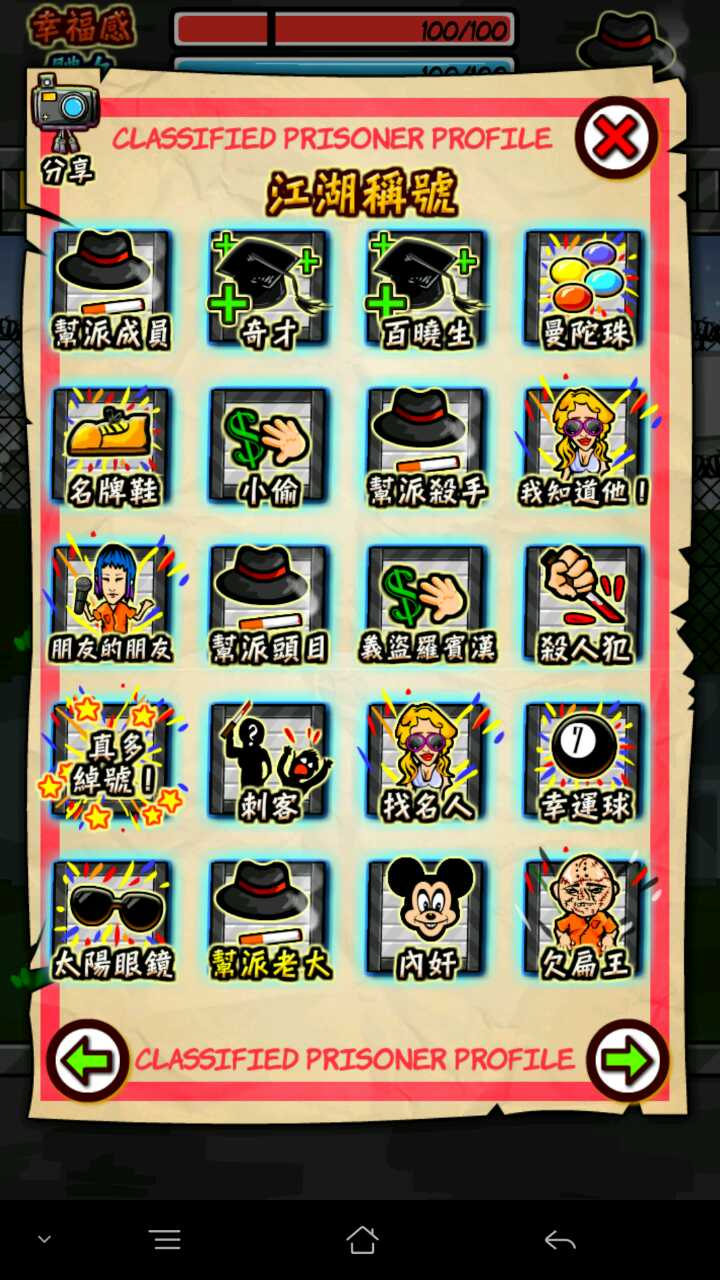
Task: View the 殺人犯 title badge
Action: click(x=586, y=605)
